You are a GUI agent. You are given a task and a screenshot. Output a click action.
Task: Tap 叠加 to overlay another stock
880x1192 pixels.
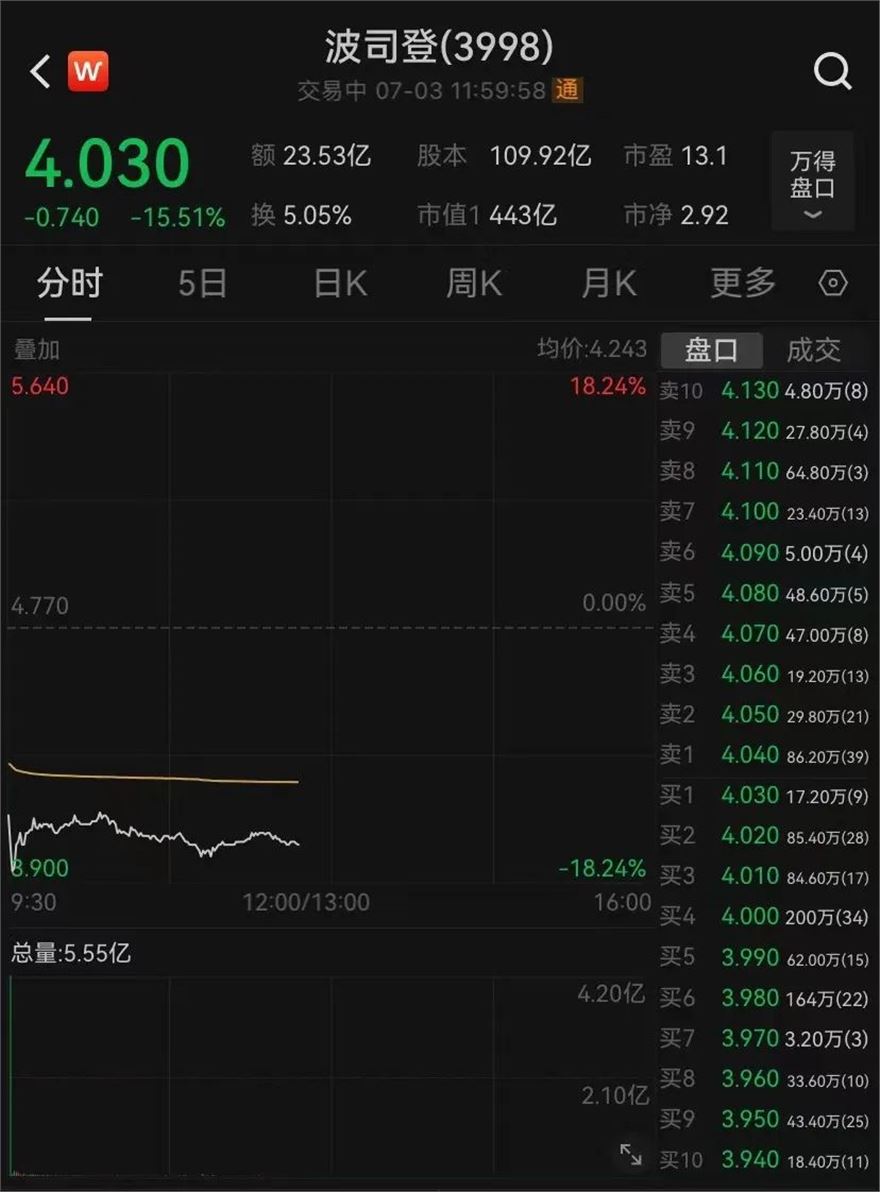[37, 351]
